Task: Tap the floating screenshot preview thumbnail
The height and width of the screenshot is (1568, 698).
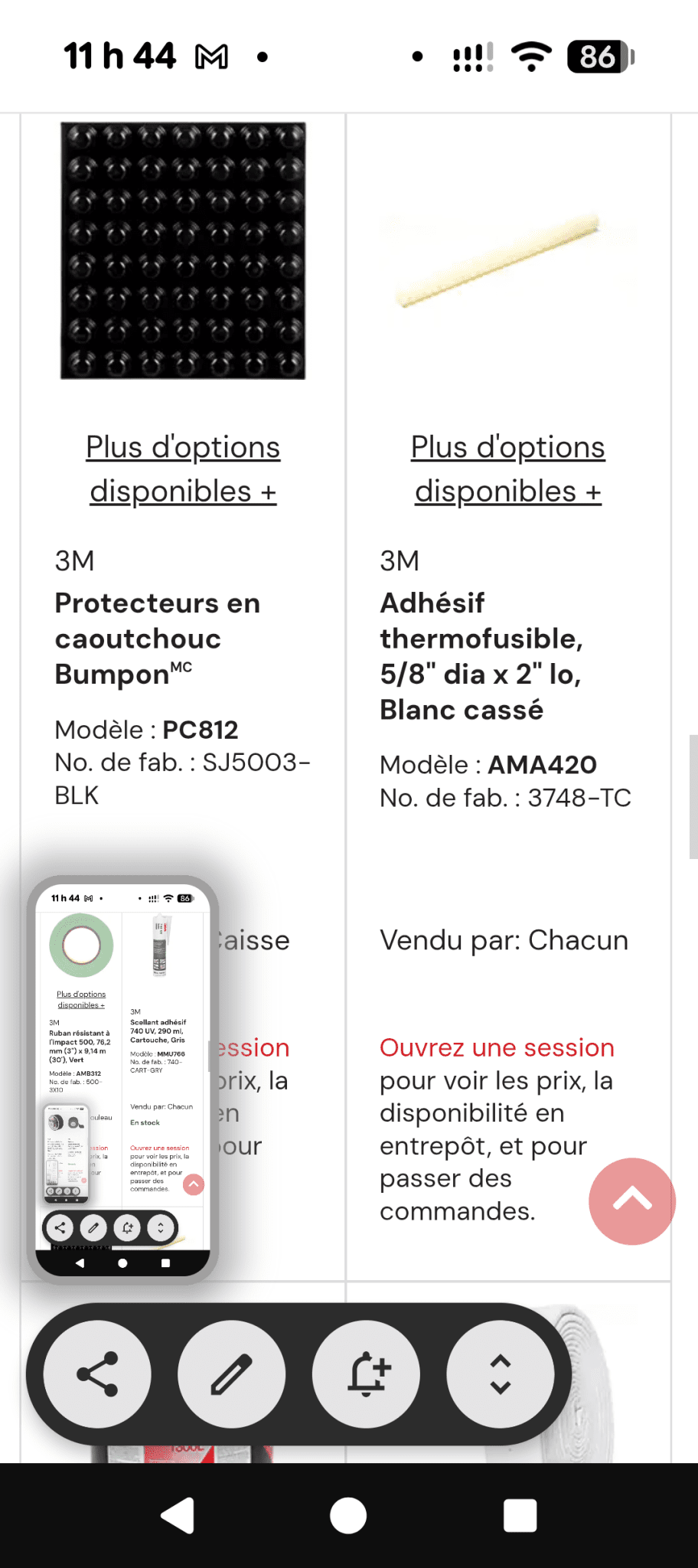Action: click(122, 1072)
